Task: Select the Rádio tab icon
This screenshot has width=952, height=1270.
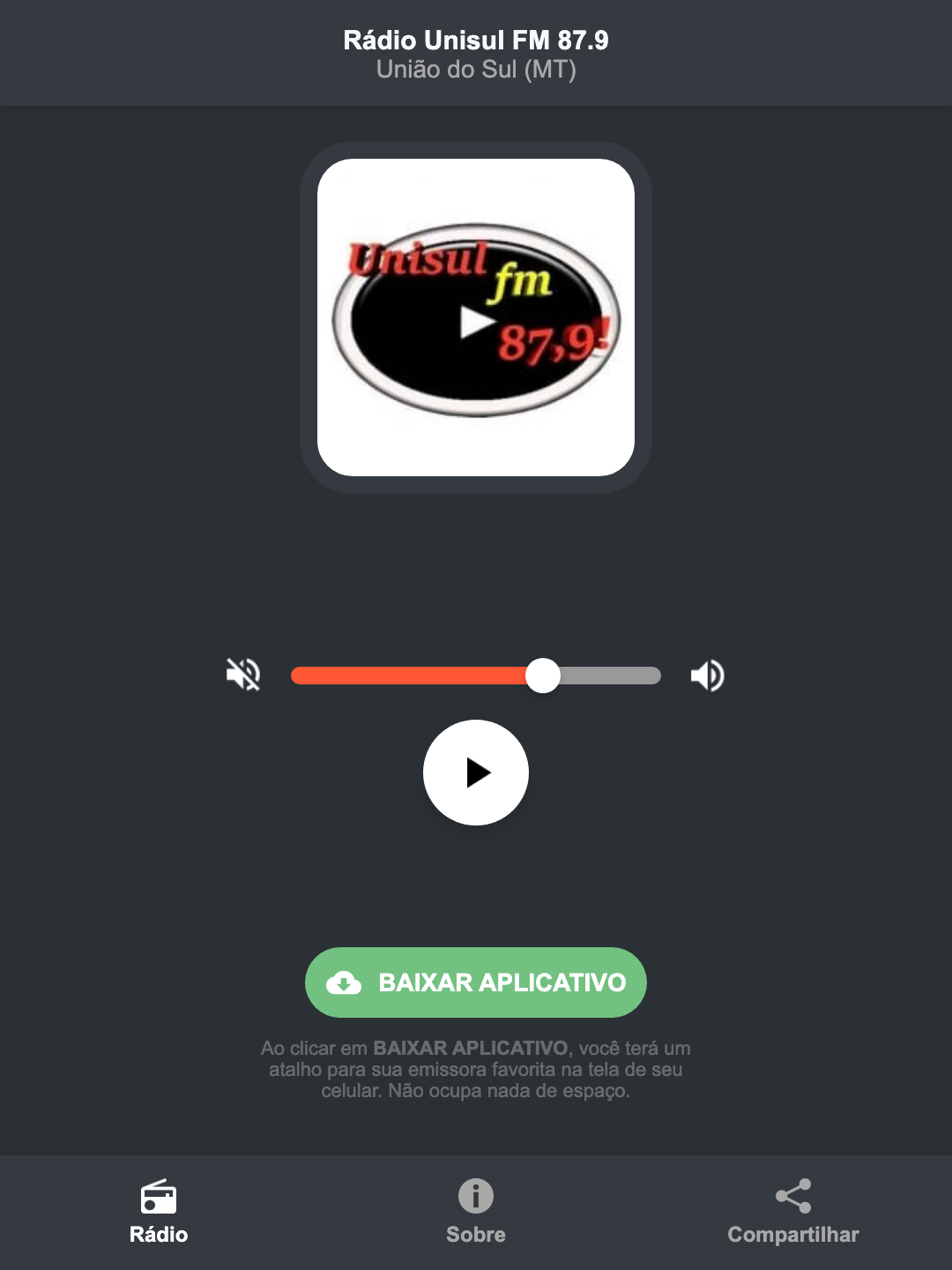Action: click(159, 1198)
